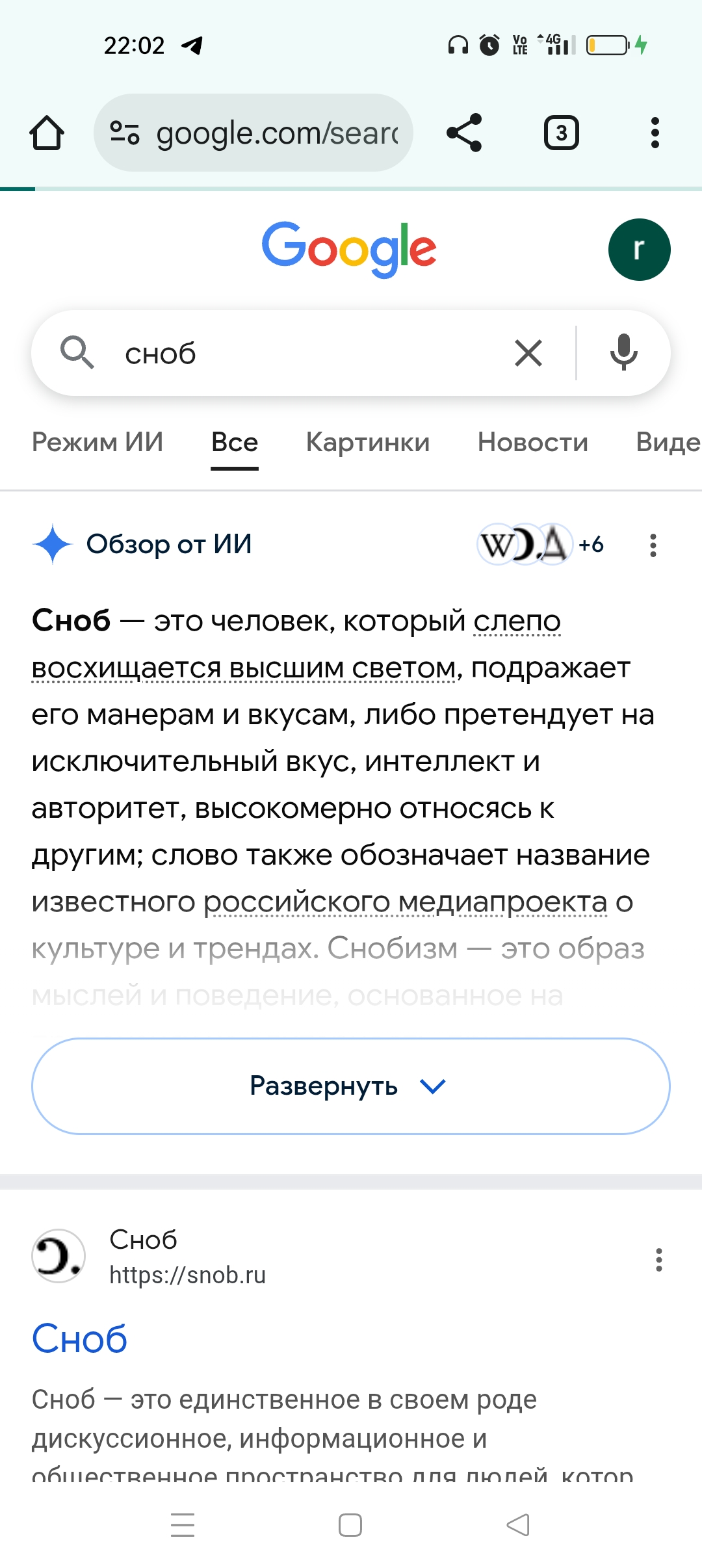Start a voice search with the microphone
702x1568 pixels.
coord(623,354)
